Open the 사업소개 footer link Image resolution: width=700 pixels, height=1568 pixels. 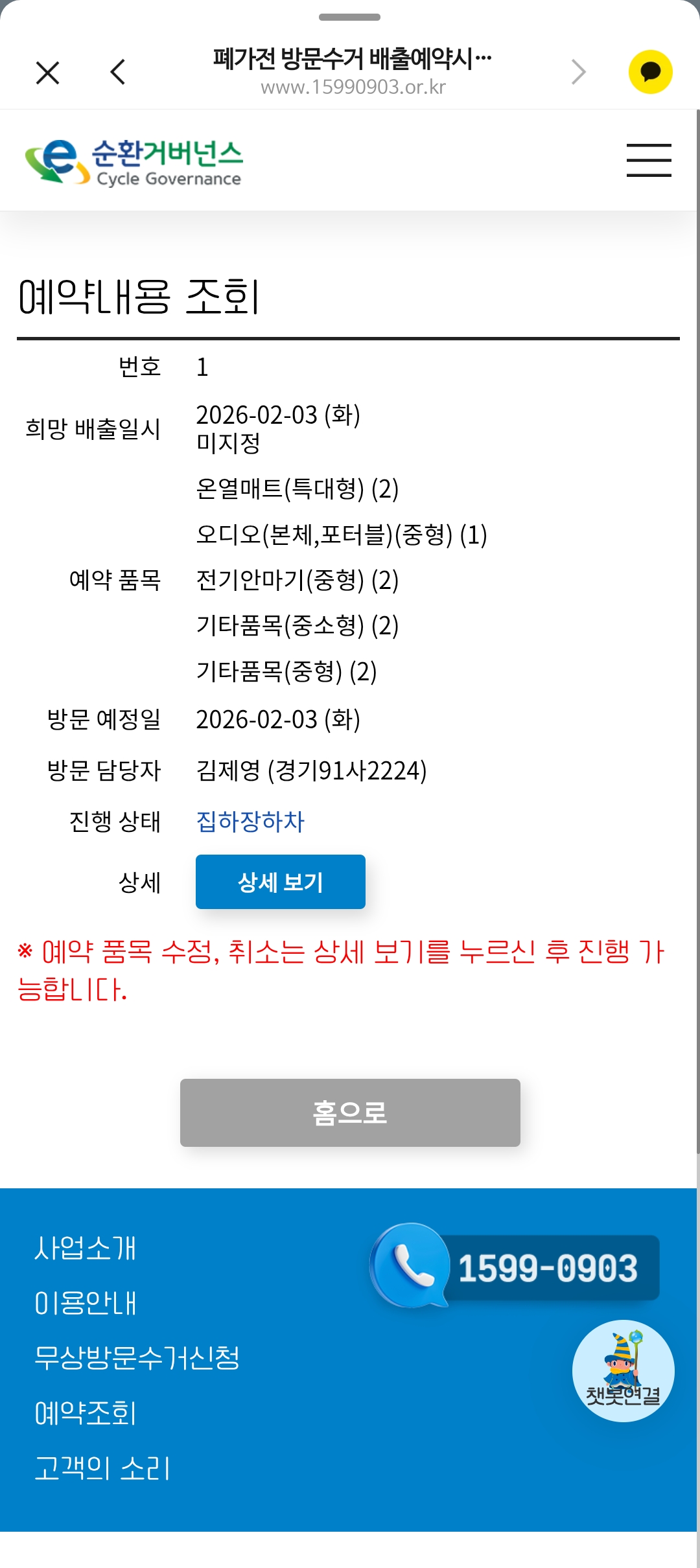pos(85,1248)
